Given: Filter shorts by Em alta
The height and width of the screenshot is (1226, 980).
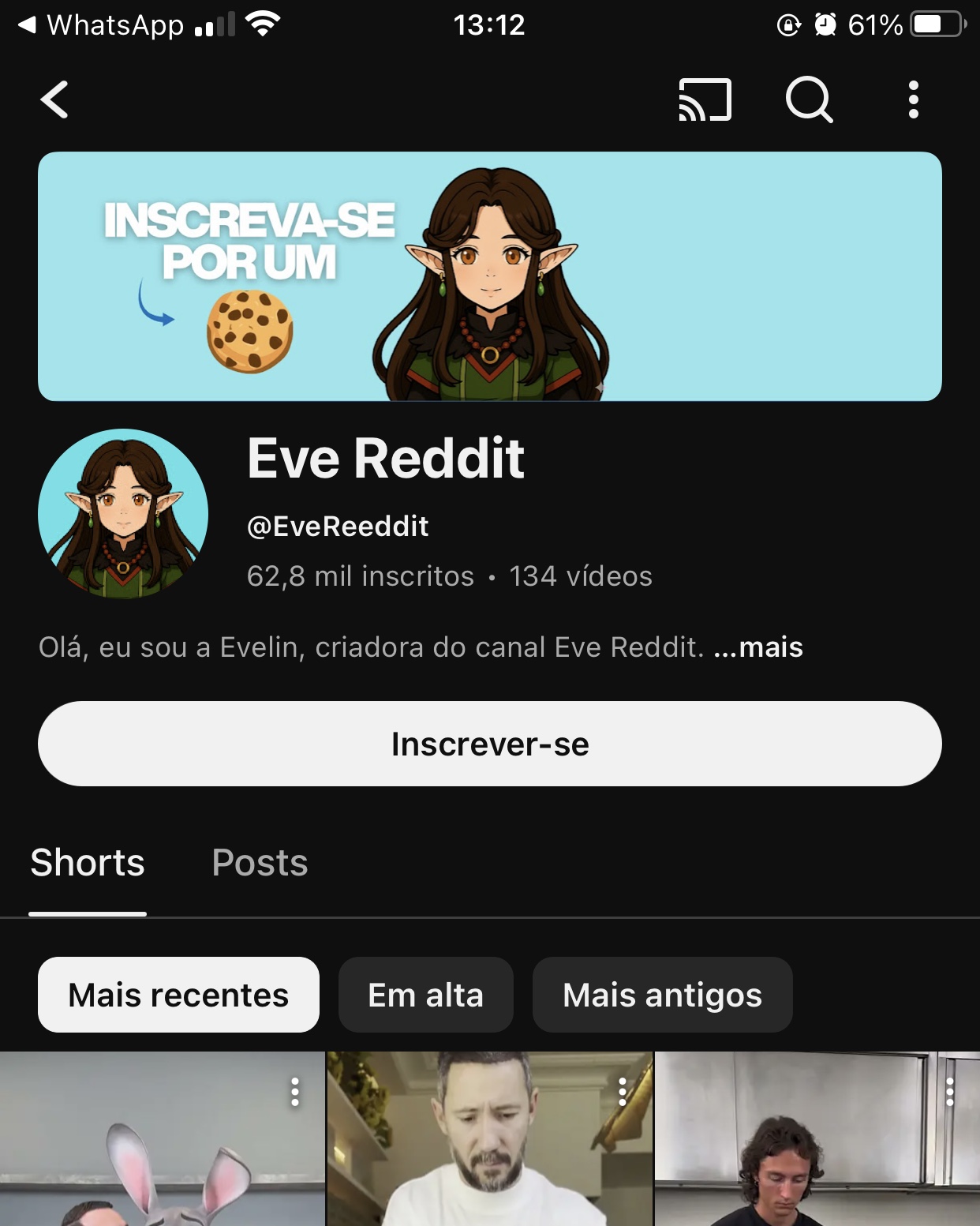Looking at the screenshot, I should (425, 995).
